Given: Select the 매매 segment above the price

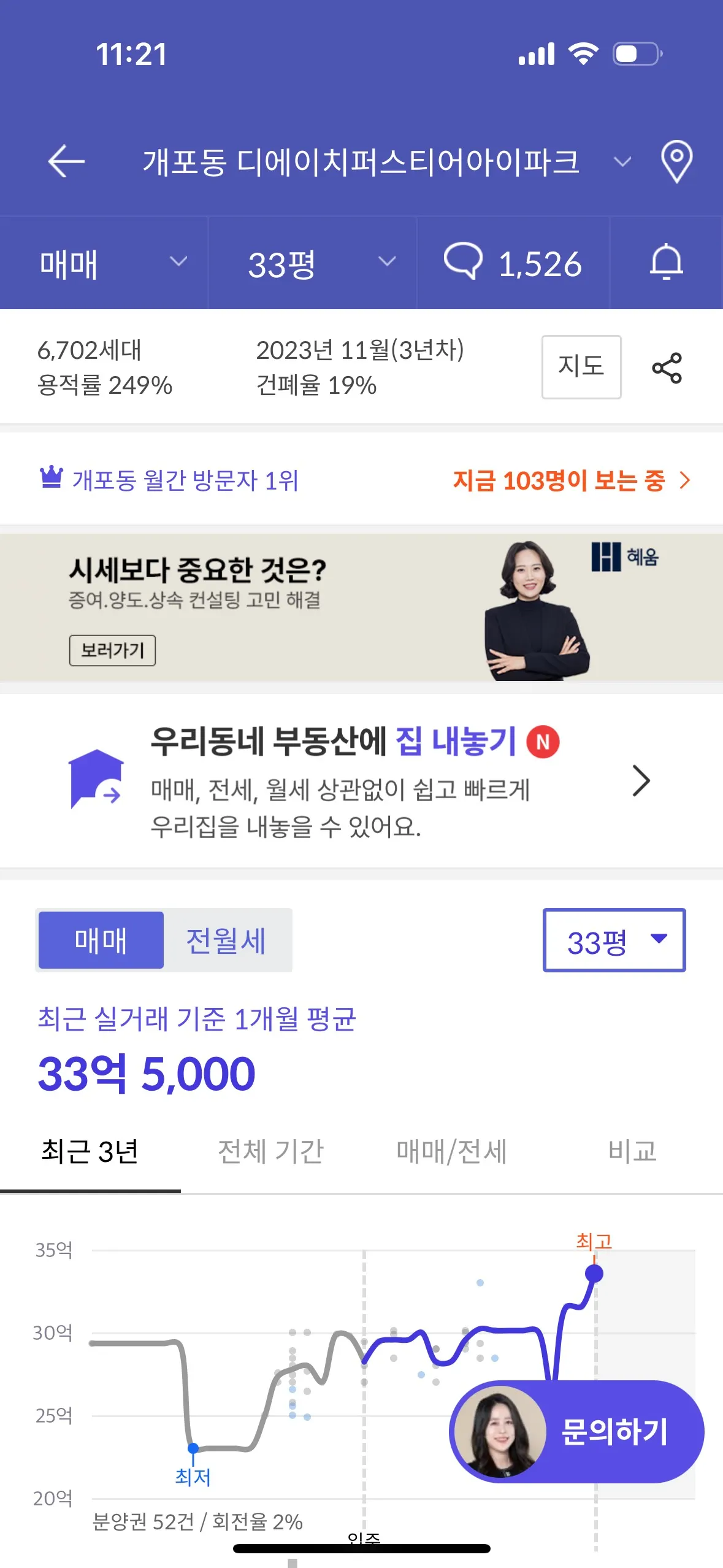Looking at the screenshot, I should 101,940.
